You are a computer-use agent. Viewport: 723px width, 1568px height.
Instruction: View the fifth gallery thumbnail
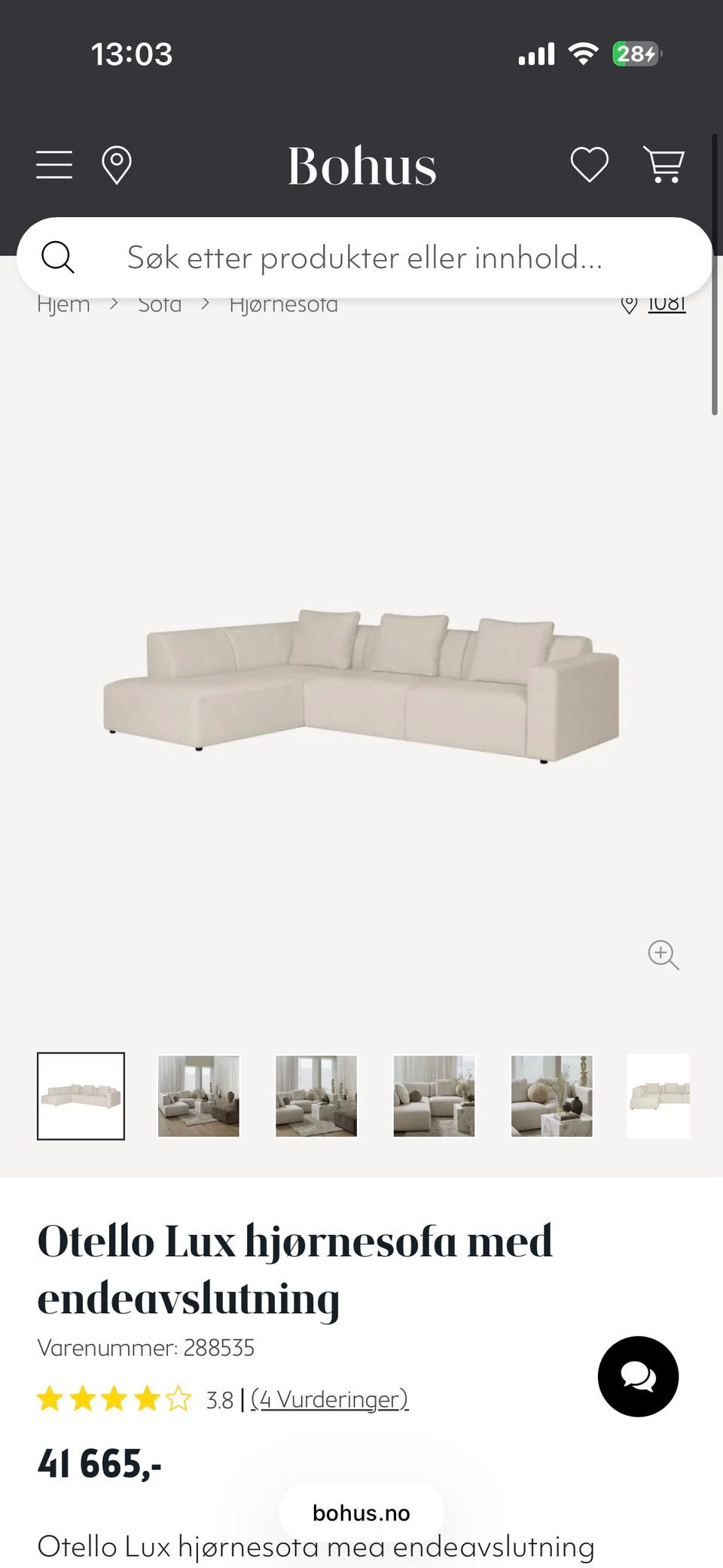pyautogui.click(x=552, y=1096)
